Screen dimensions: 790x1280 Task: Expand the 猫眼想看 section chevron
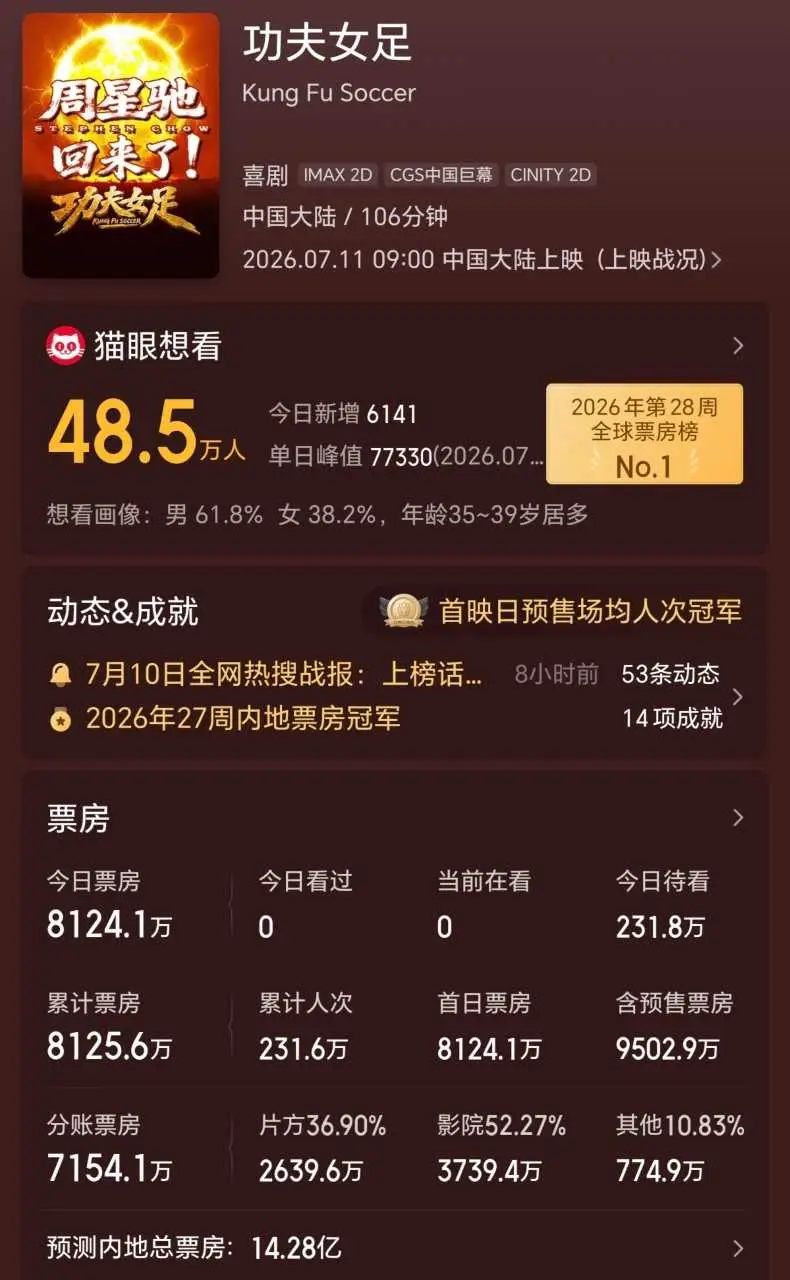coord(738,346)
